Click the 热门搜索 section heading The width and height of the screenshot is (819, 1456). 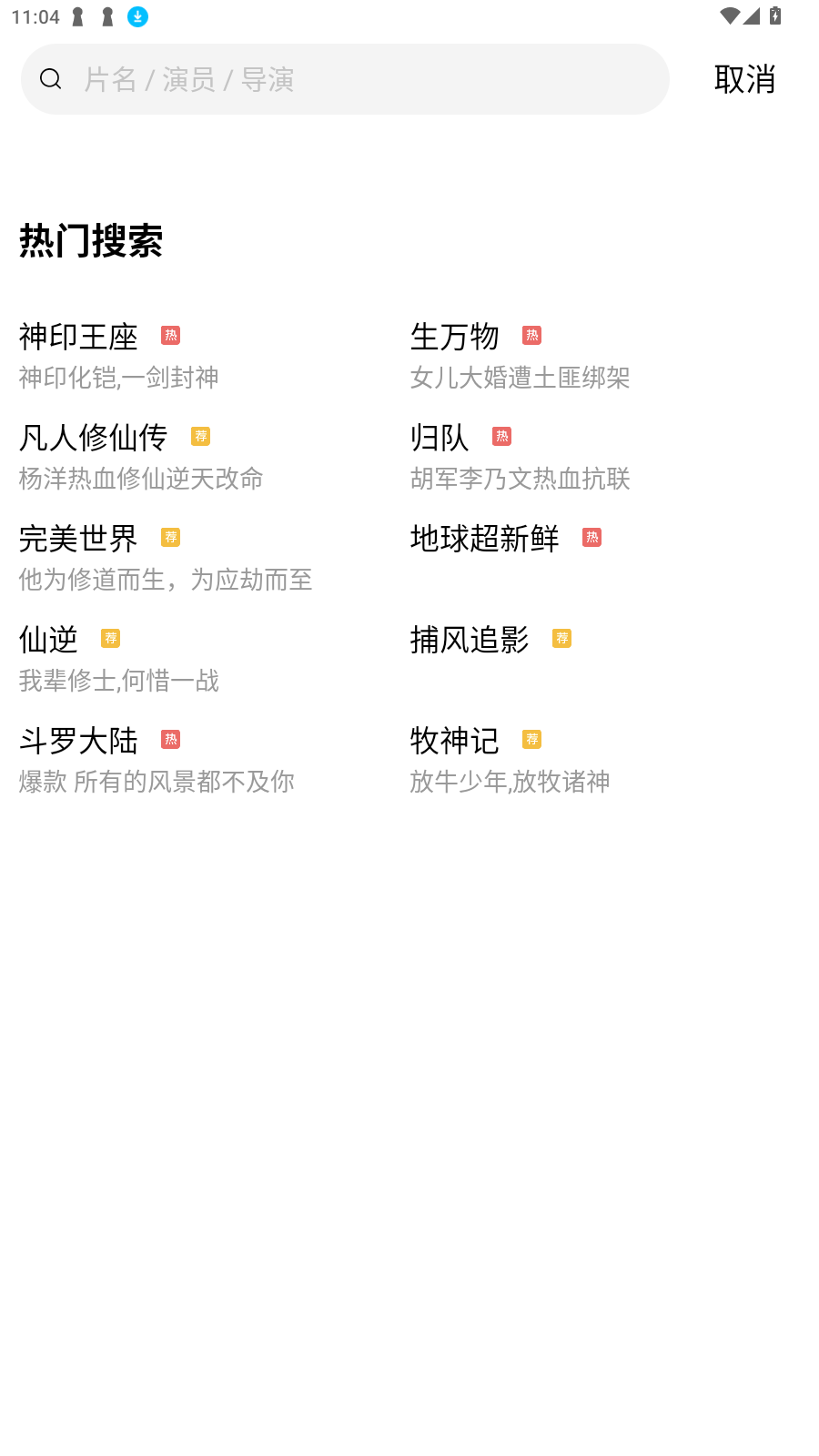90,241
